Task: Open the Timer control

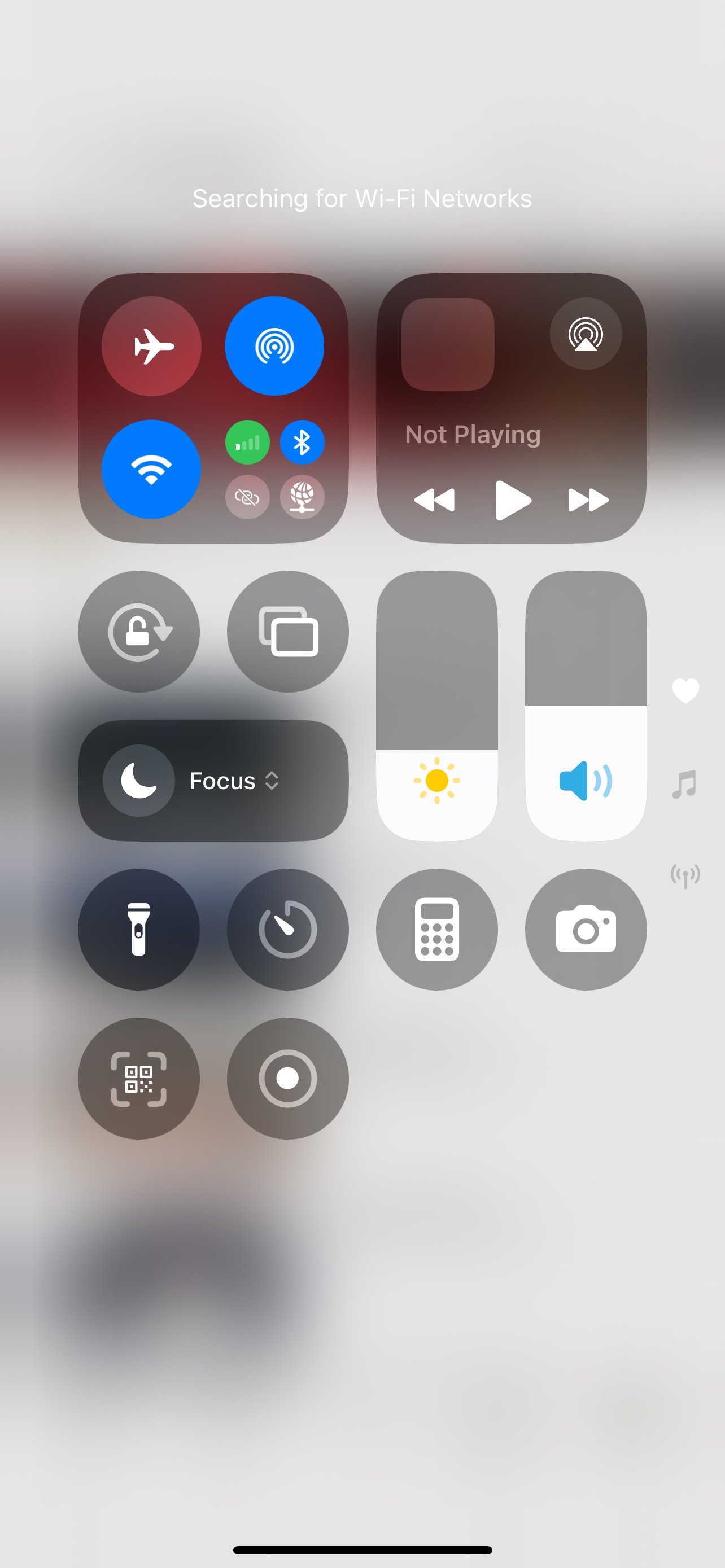Action: (x=288, y=930)
